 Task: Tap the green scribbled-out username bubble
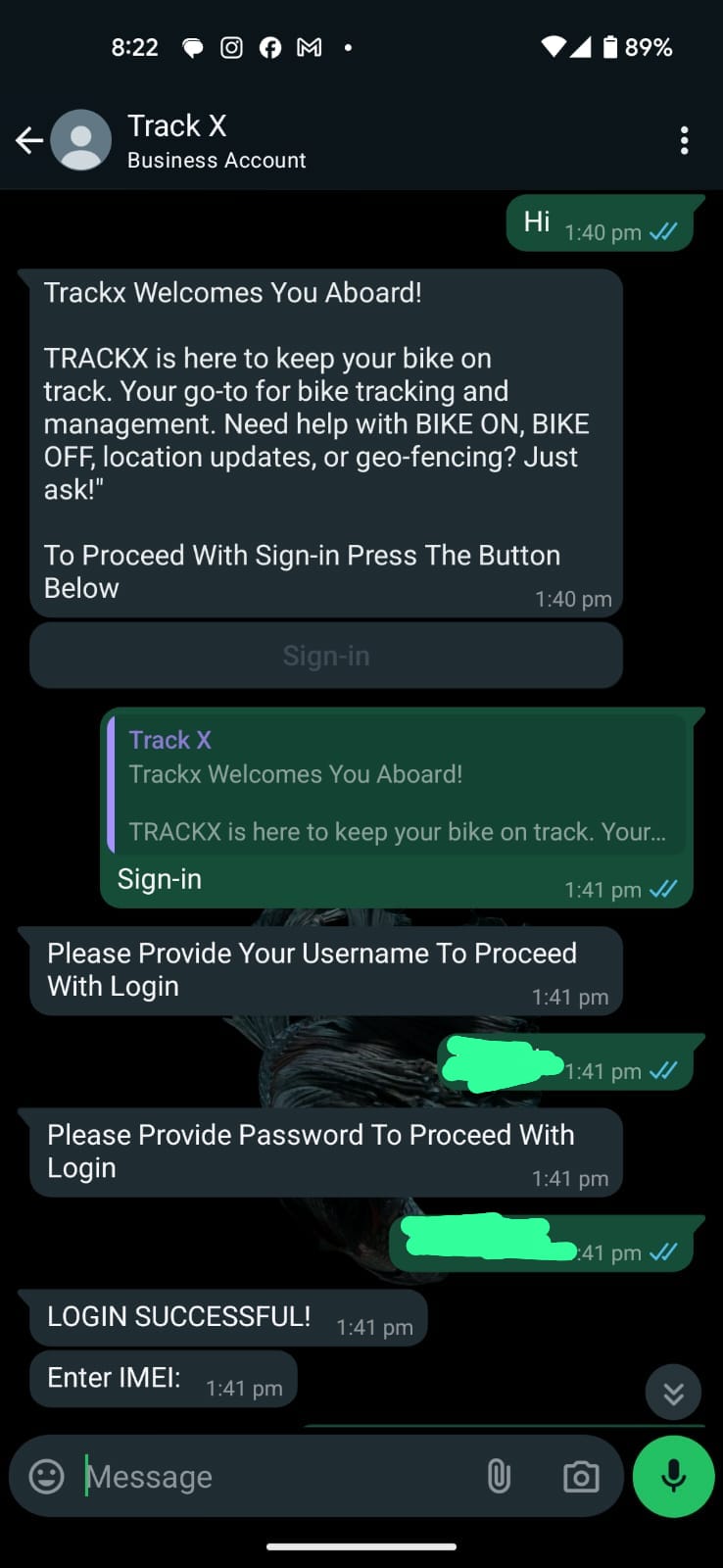tap(502, 1061)
